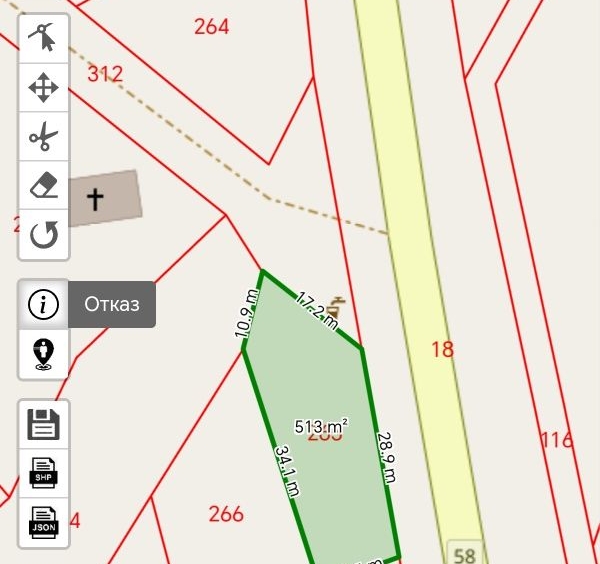Screen dimensions: 600x564
Task: Open the info tool labeled Отказ
Action: tap(44, 305)
